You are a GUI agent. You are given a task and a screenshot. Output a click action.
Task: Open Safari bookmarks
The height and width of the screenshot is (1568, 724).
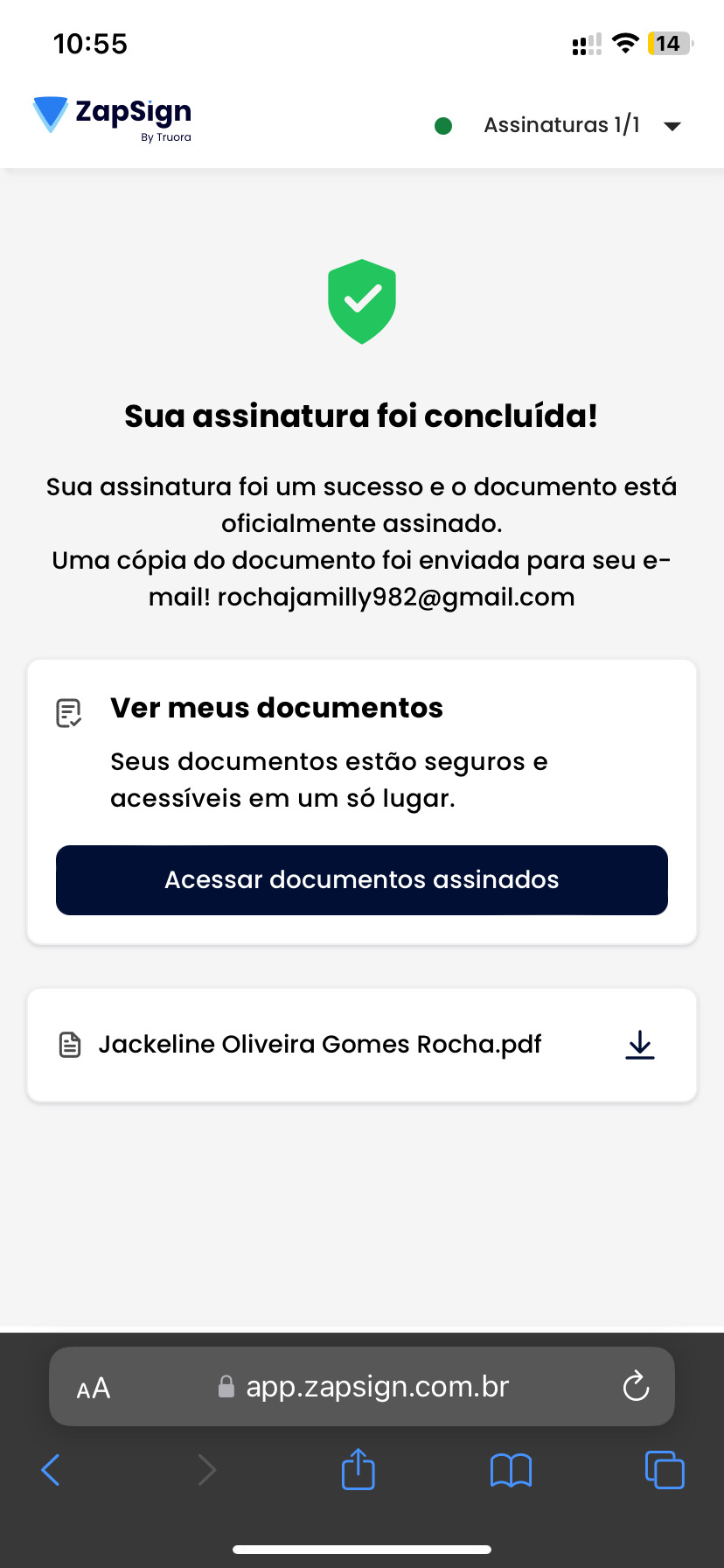[511, 1470]
